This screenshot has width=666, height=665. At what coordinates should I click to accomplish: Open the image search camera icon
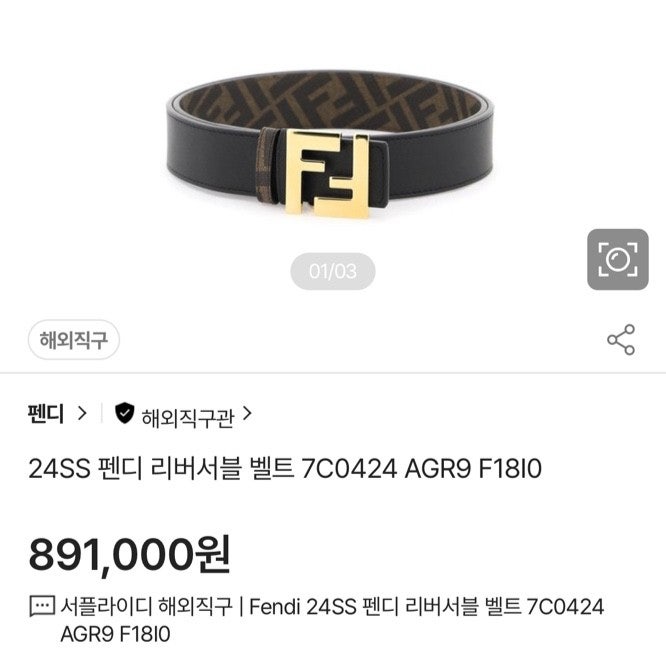click(x=617, y=260)
